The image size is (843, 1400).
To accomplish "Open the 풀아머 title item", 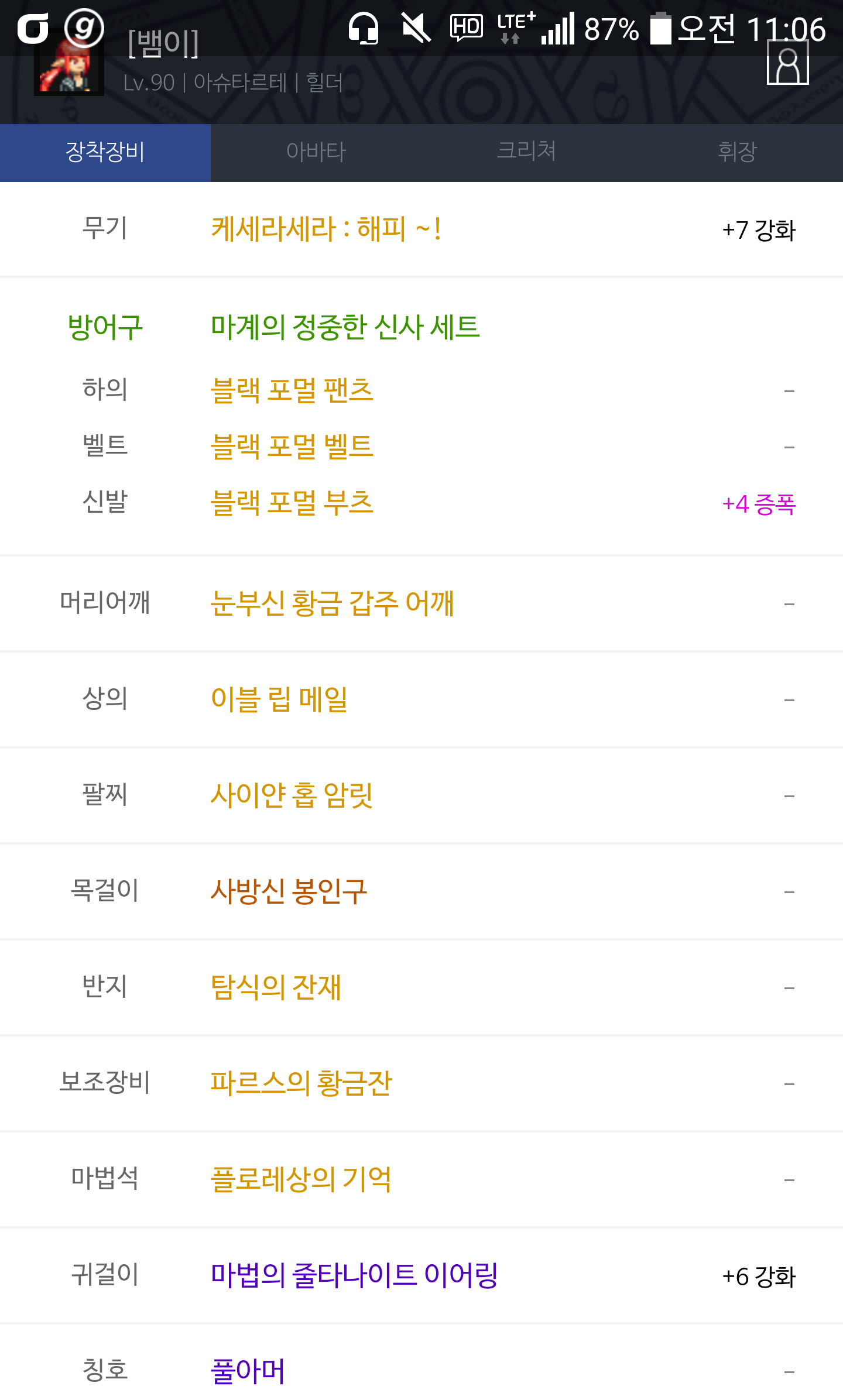I will click(248, 1371).
